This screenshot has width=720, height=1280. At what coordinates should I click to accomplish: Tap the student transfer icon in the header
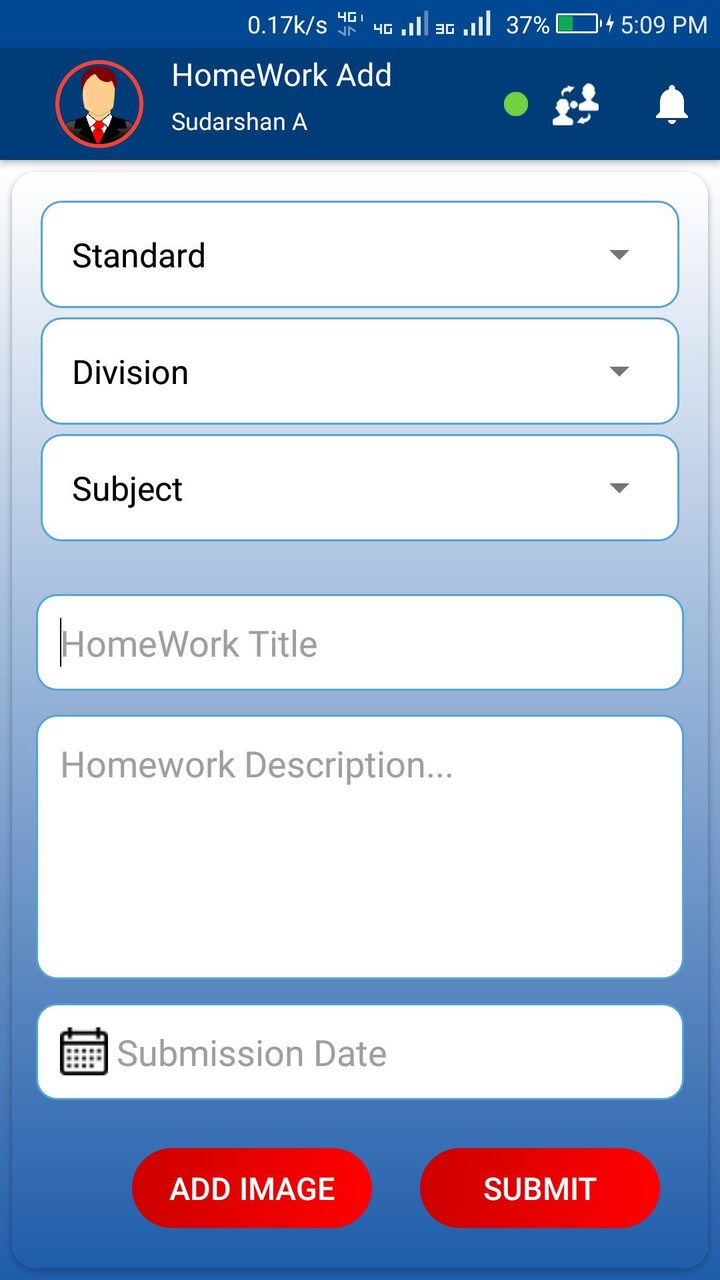(x=575, y=104)
